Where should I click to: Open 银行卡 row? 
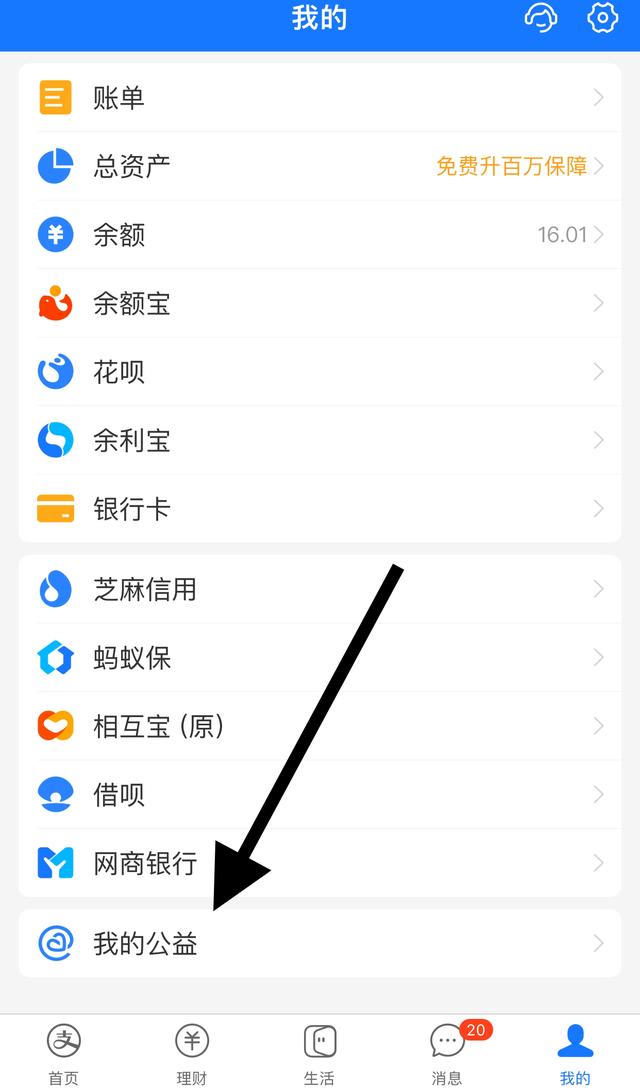click(x=320, y=509)
